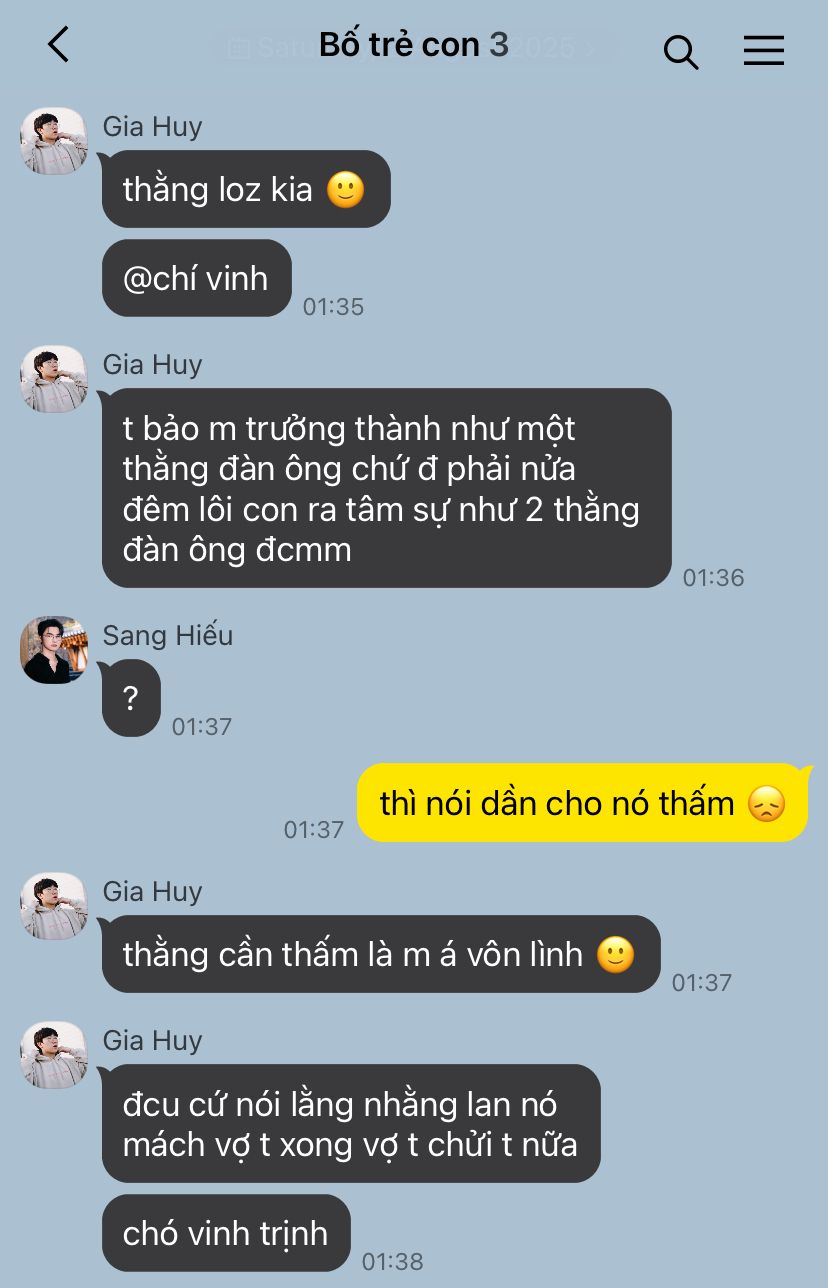Search within this chat
Screen dimensions: 828x1288
pyautogui.click(x=680, y=51)
